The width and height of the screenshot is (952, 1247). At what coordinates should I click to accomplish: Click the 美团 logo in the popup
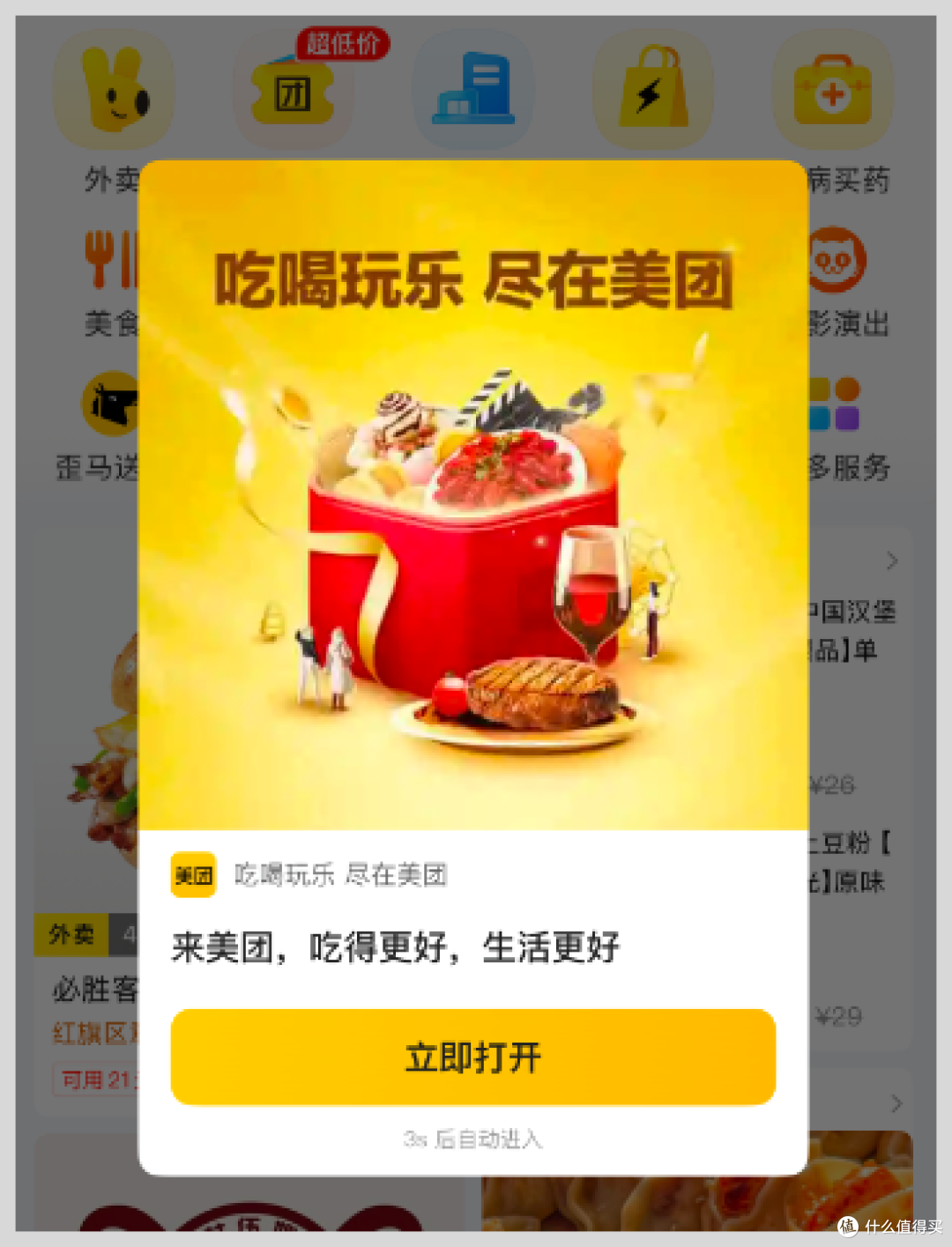(x=193, y=875)
